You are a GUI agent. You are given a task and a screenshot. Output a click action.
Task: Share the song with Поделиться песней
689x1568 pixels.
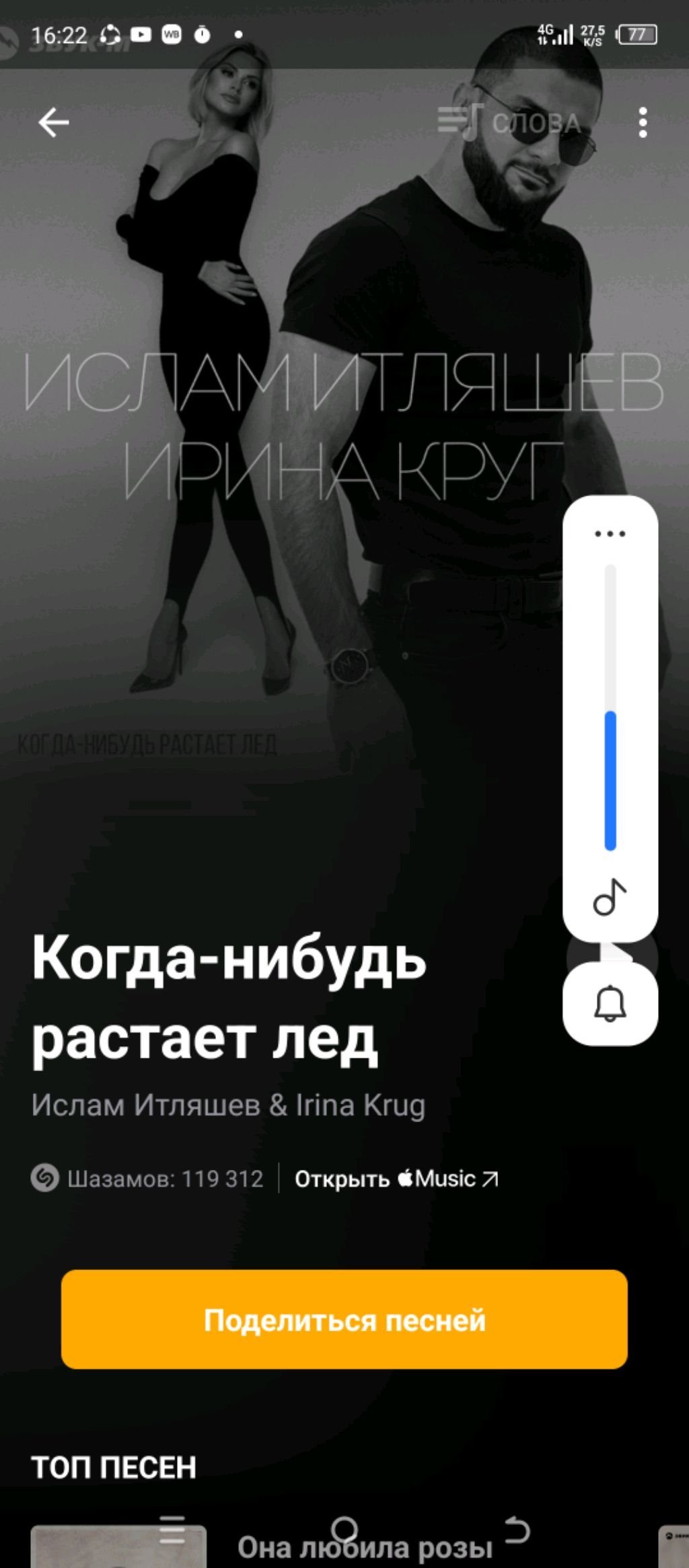pos(344,1320)
